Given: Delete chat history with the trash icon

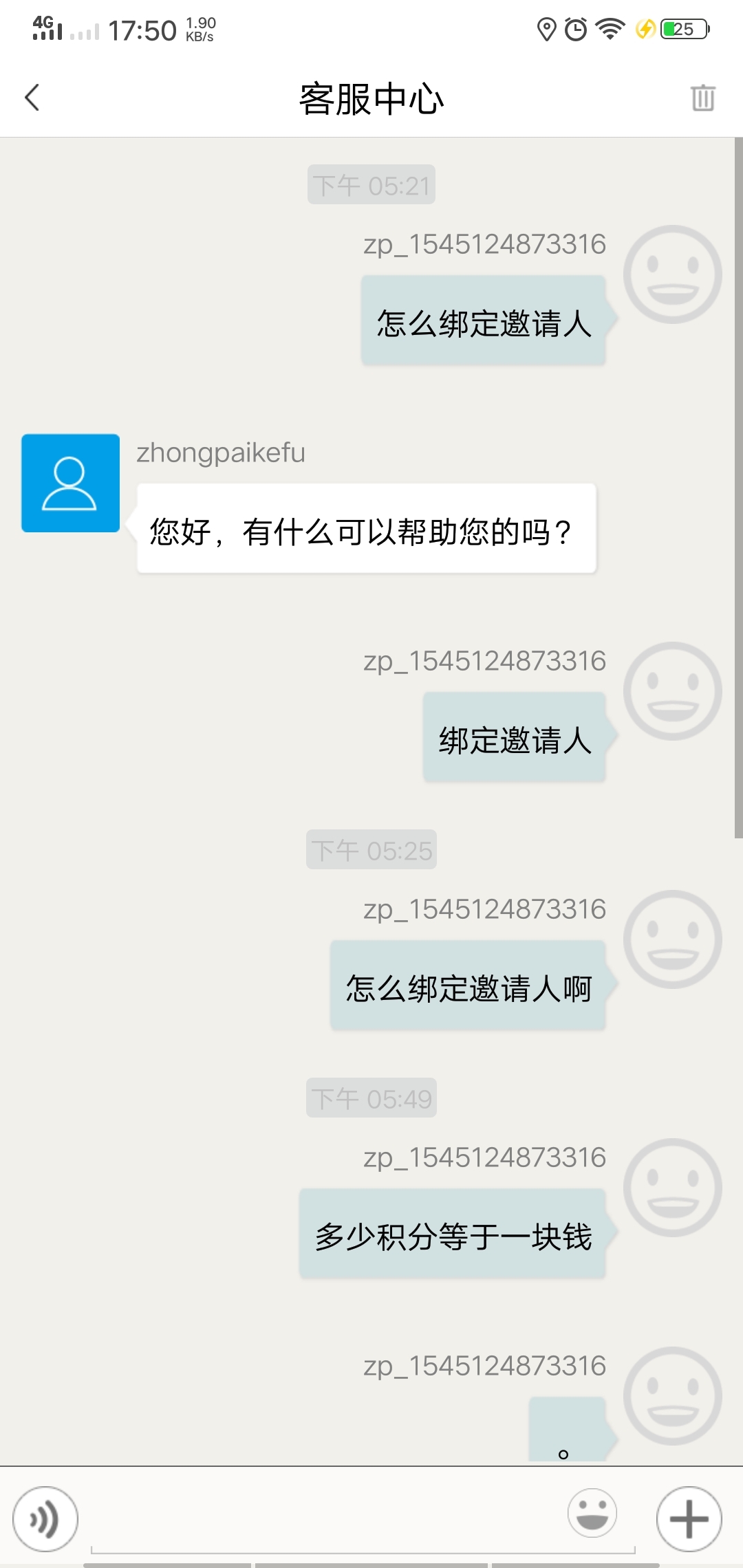Looking at the screenshot, I should [x=702, y=98].
